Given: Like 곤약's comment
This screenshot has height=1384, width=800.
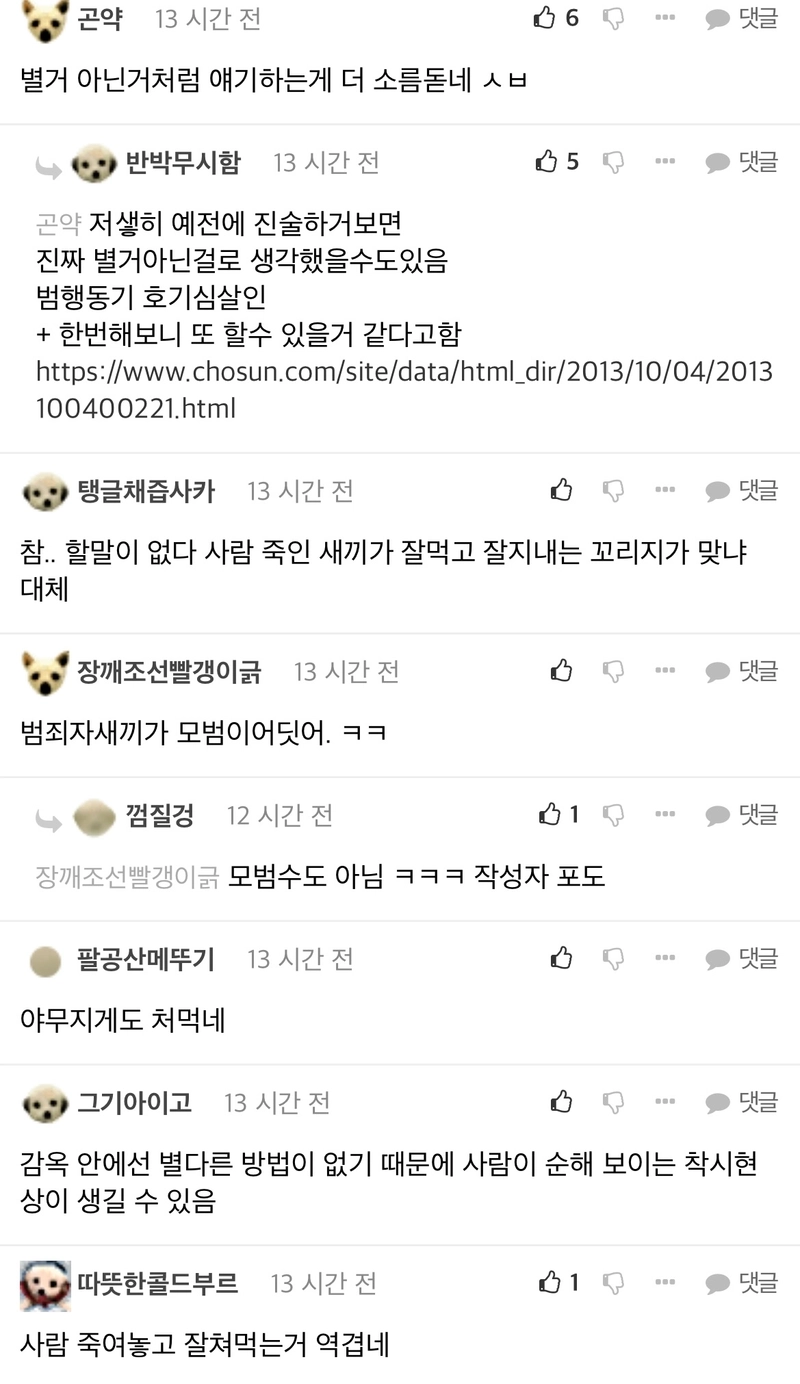Looking at the screenshot, I should (545, 18).
